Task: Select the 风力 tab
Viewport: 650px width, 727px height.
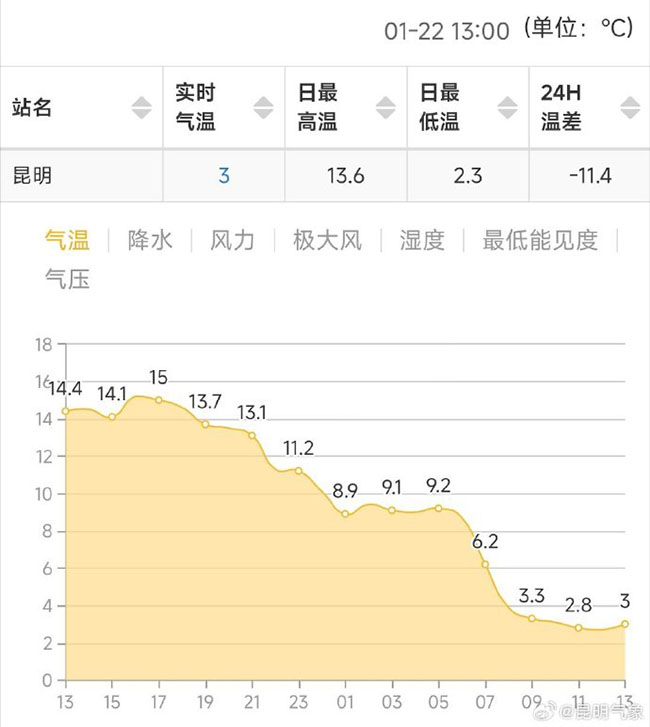Action: coord(232,240)
